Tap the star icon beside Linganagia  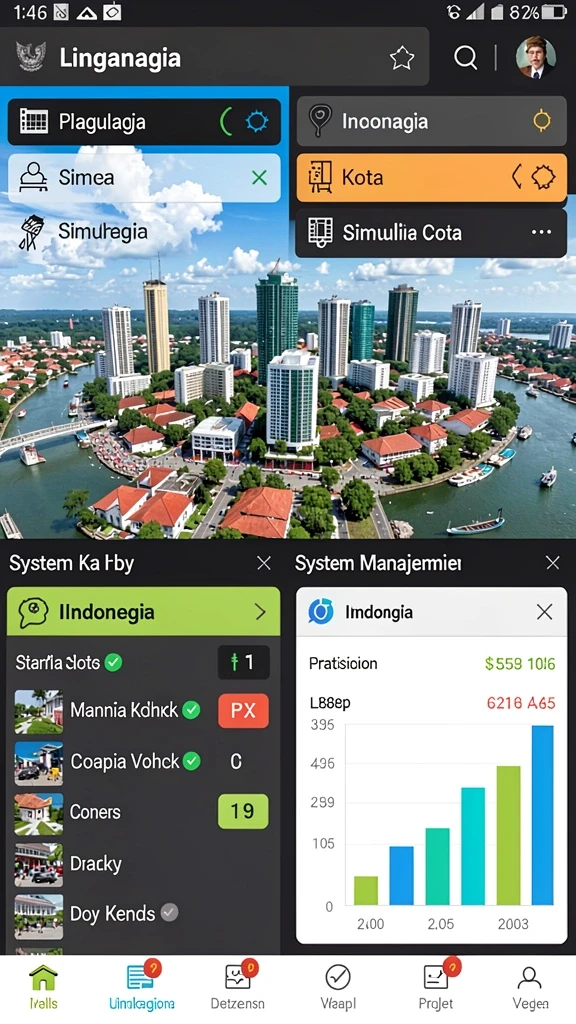[402, 59]
